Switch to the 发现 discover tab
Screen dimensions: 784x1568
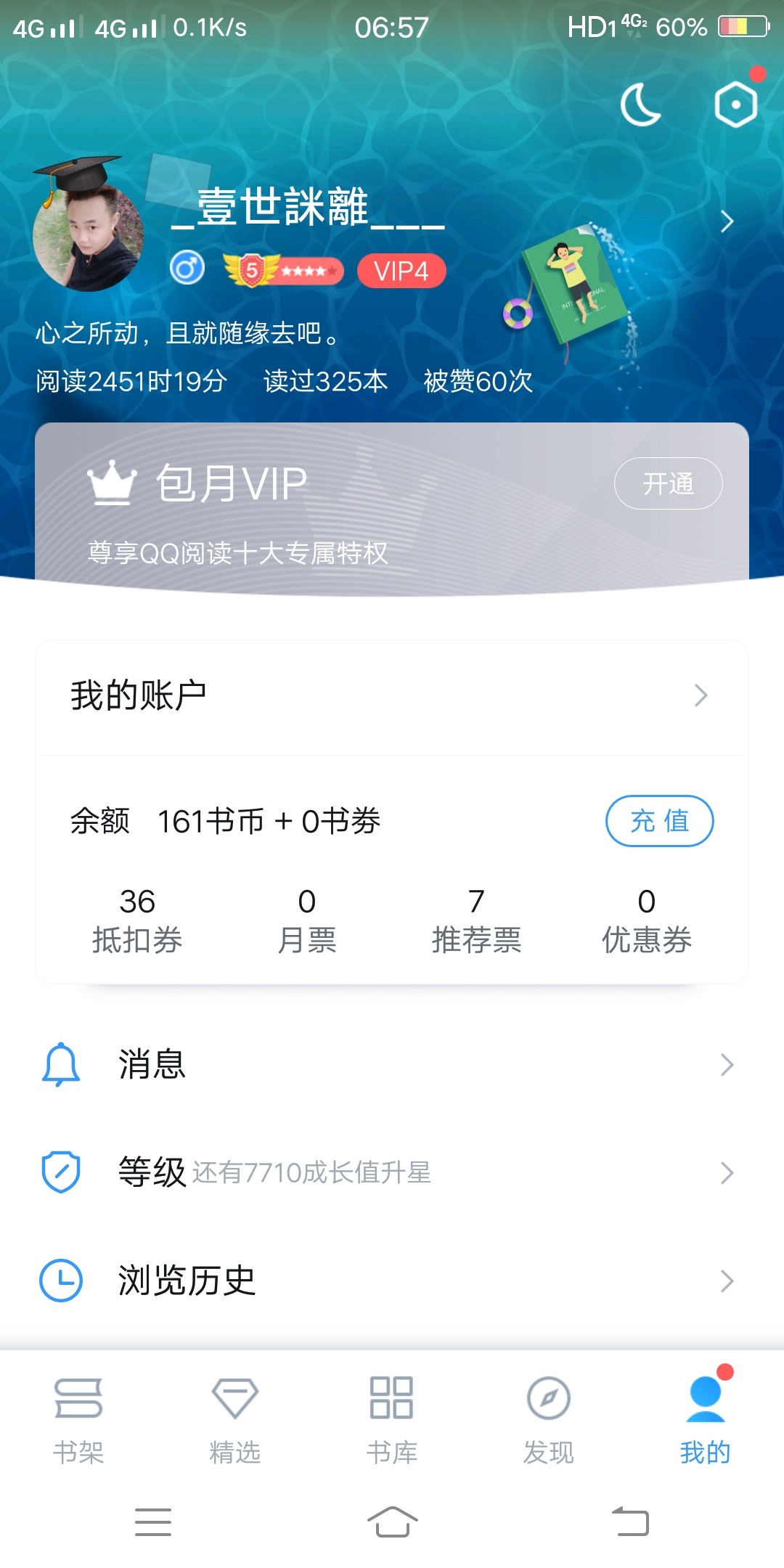549,1420
